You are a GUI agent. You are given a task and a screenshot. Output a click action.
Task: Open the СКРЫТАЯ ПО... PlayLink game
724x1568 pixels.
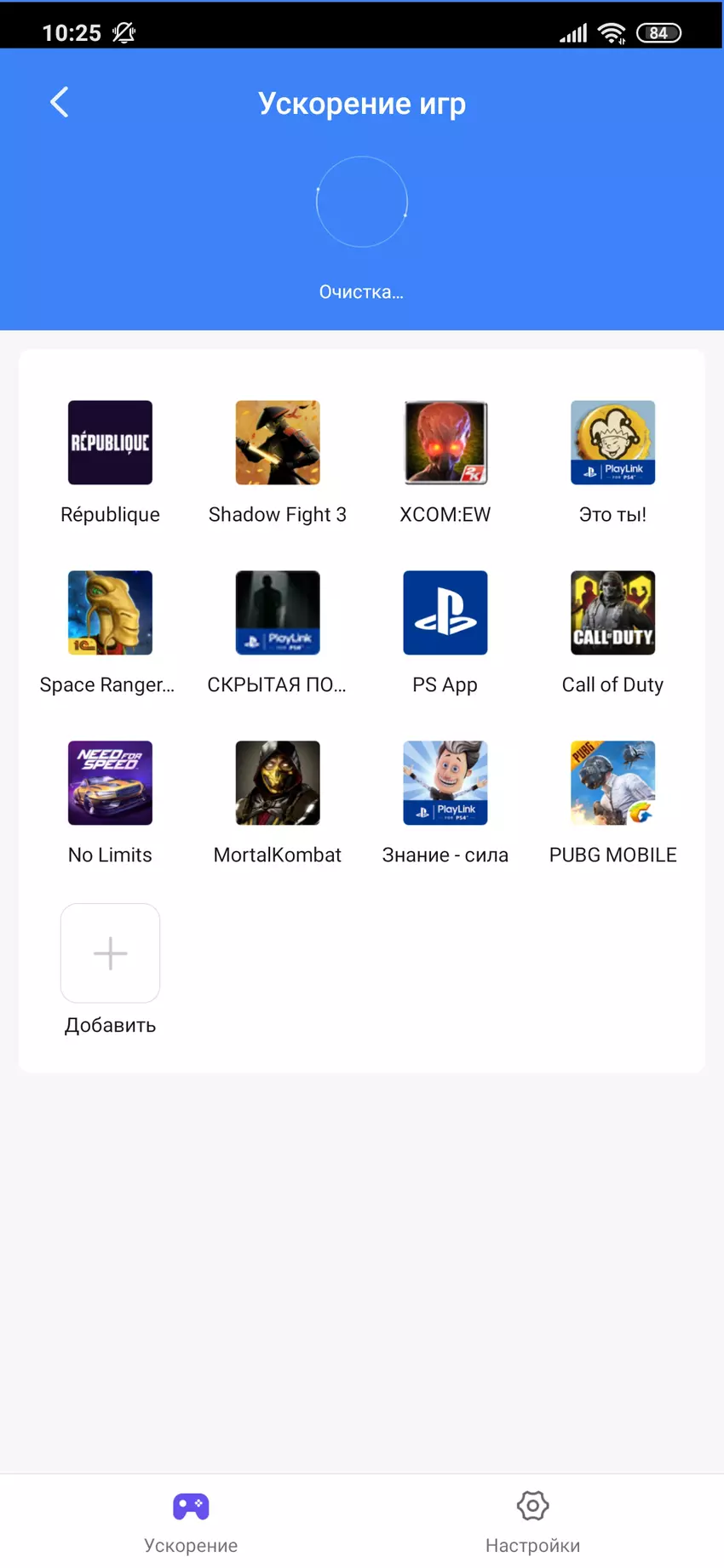point(278,613)
